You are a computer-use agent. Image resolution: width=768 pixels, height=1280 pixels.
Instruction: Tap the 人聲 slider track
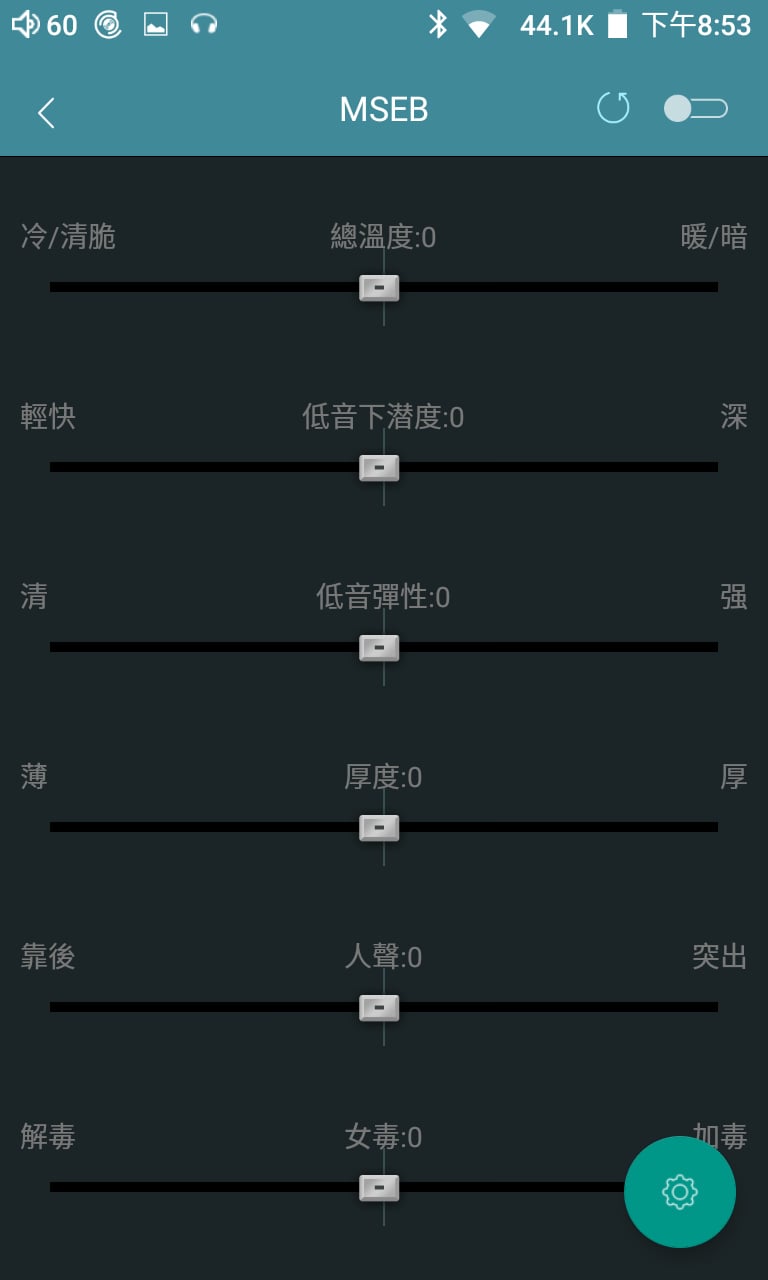point(384,1007)
